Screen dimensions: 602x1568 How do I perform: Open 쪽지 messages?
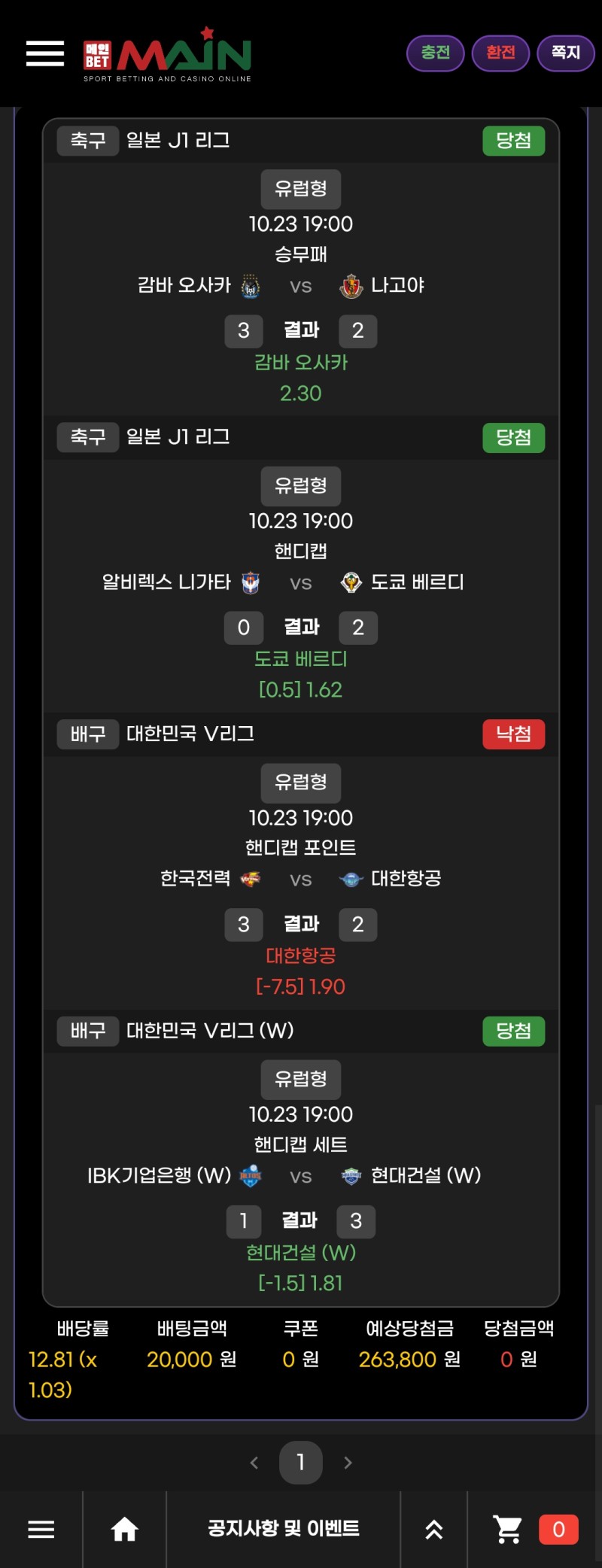tap(566, 53)
